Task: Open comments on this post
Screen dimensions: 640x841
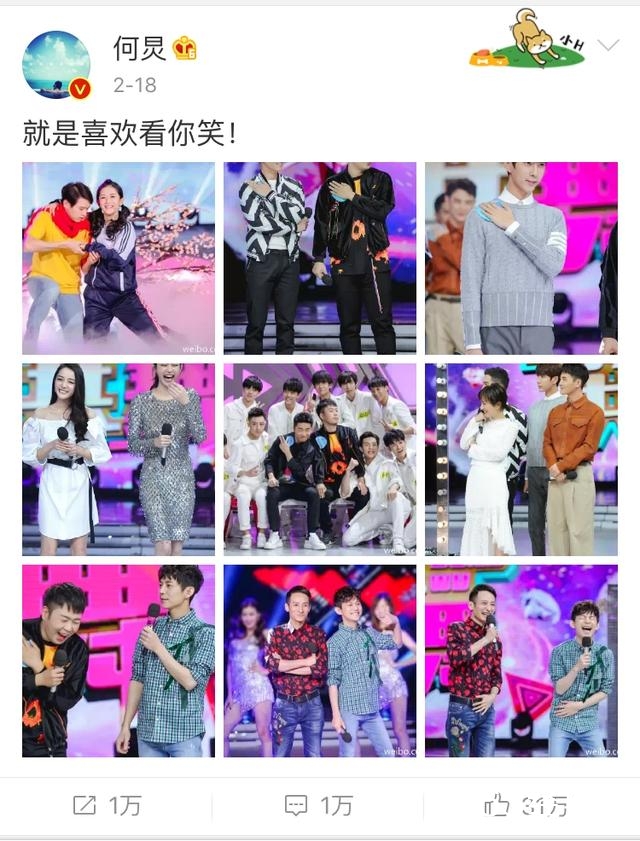Action: (x=319, y=805)
